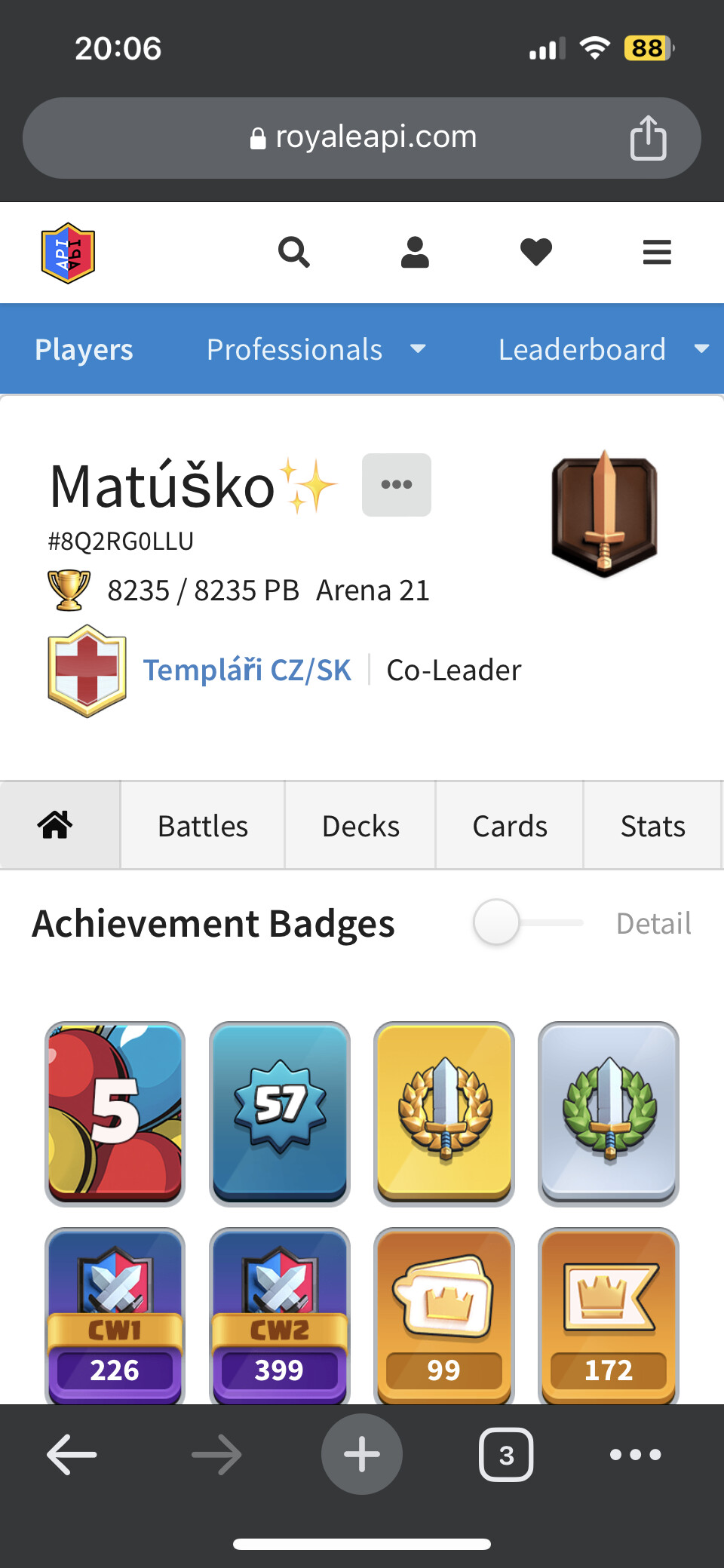The image size is (724, 1568).
Task: Go back with the browser back arrow
Action: click(72, 1454)
